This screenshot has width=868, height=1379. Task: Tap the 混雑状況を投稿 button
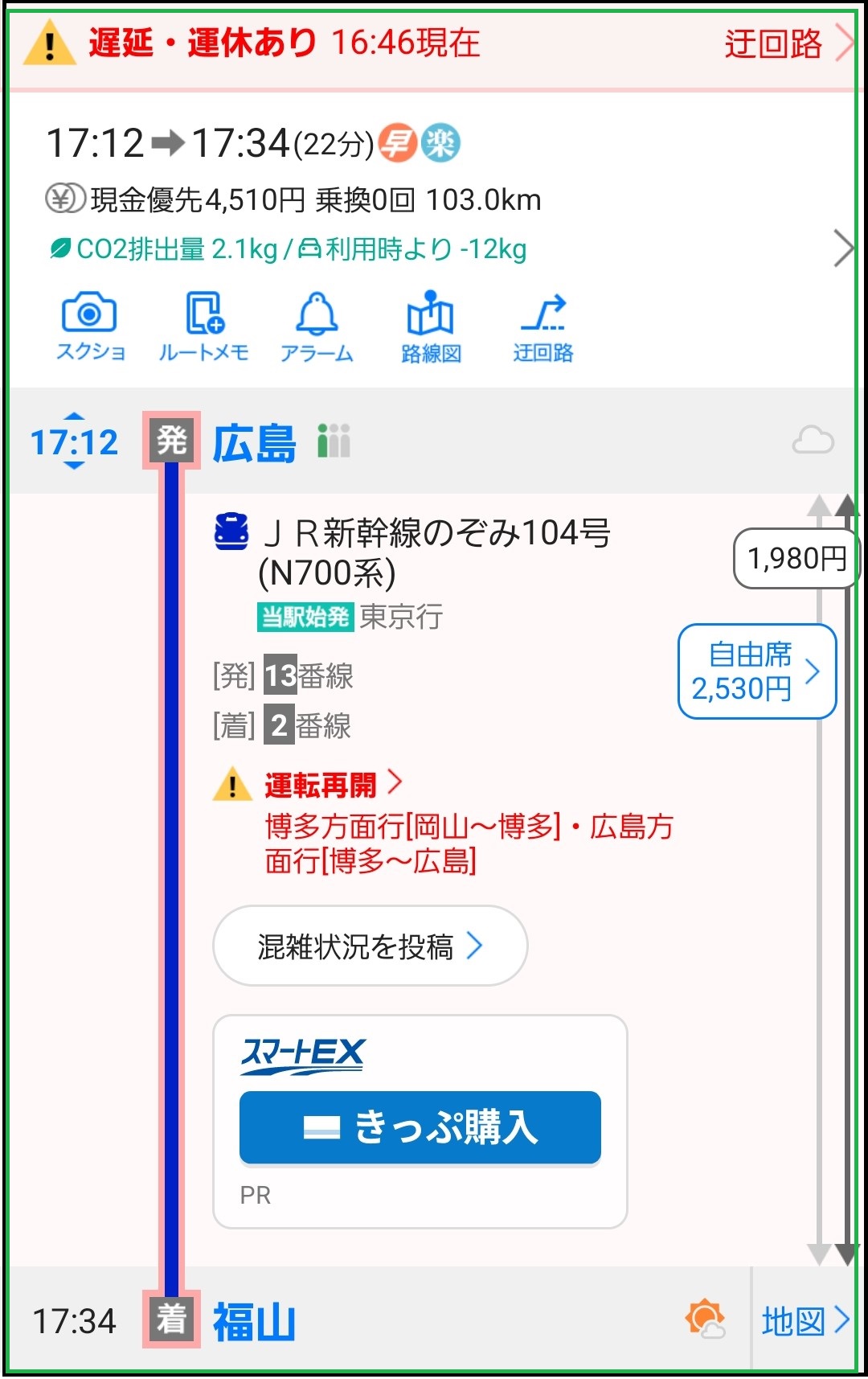tap(370, 946)
